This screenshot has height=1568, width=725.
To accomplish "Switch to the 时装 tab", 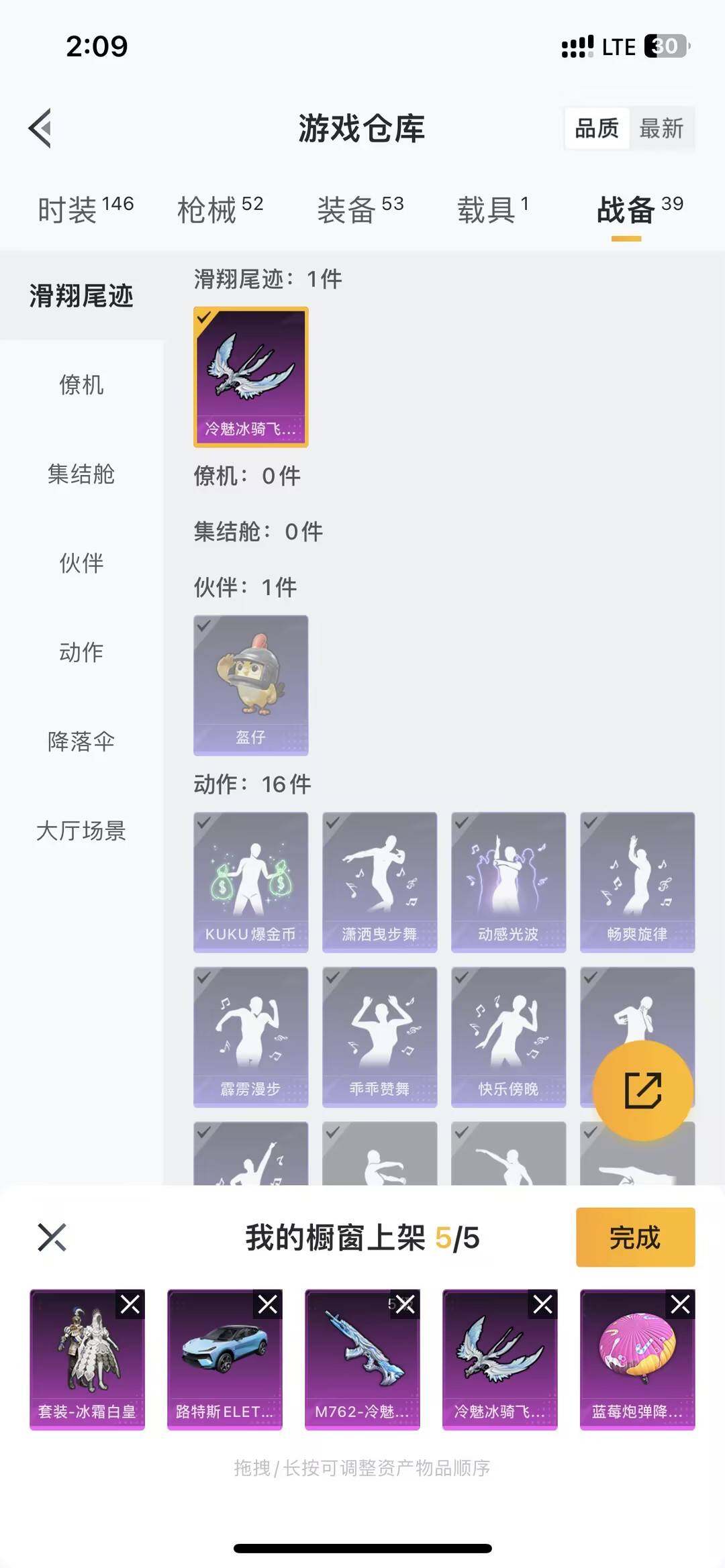I will click(85, 209).
